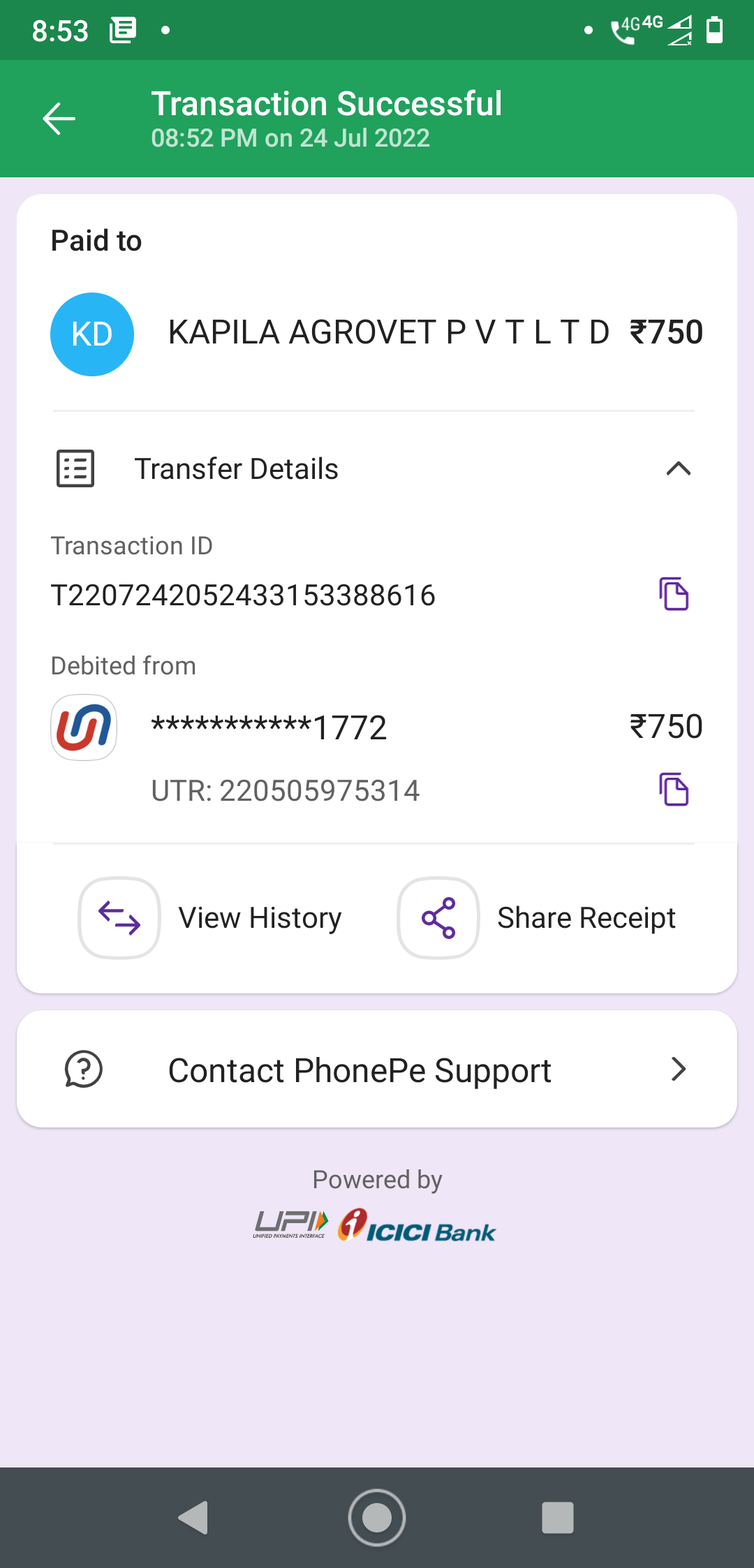
Task: Tap the system home button
Action: pos(377,1518)
